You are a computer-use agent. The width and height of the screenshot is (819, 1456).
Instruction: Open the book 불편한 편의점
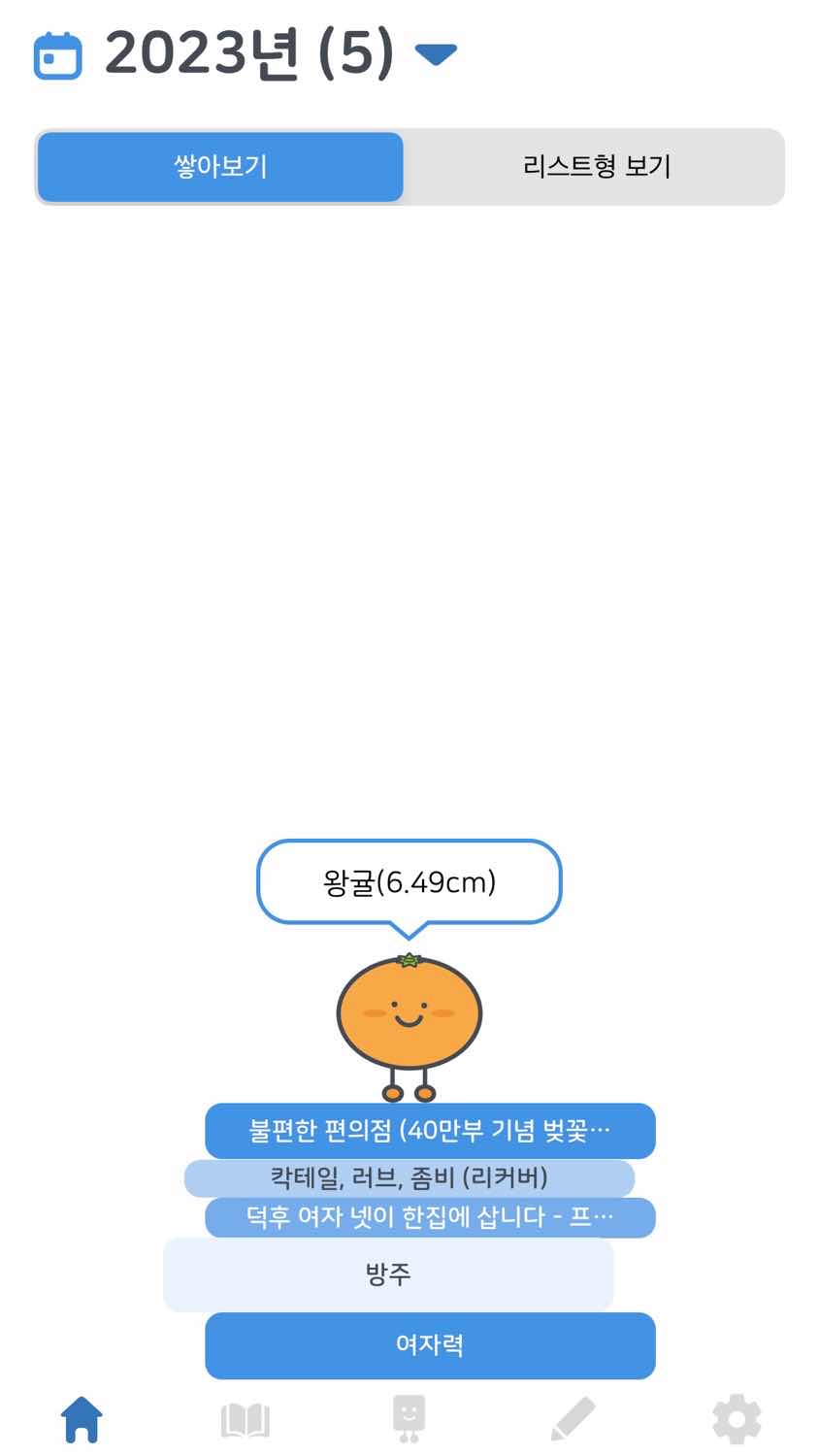[430, 1131]
